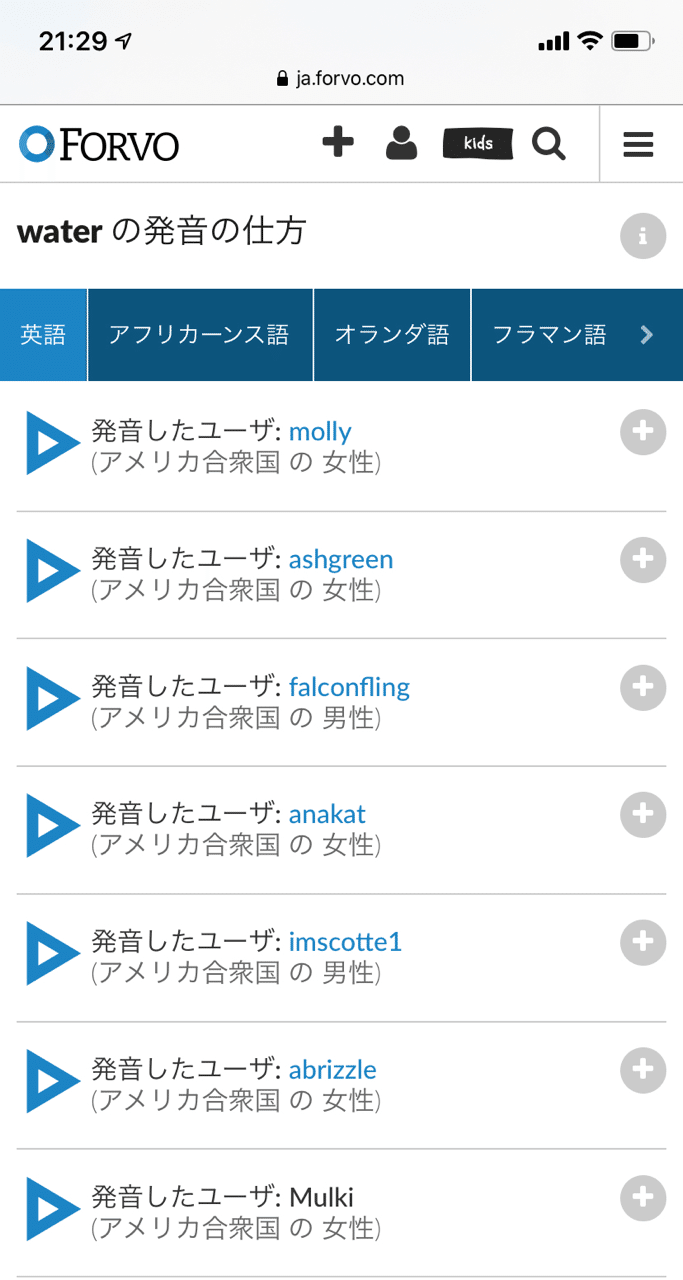Play ashgreen's pronunciation of water
The image size is (683, 1280).
click(x=52, y=570)
